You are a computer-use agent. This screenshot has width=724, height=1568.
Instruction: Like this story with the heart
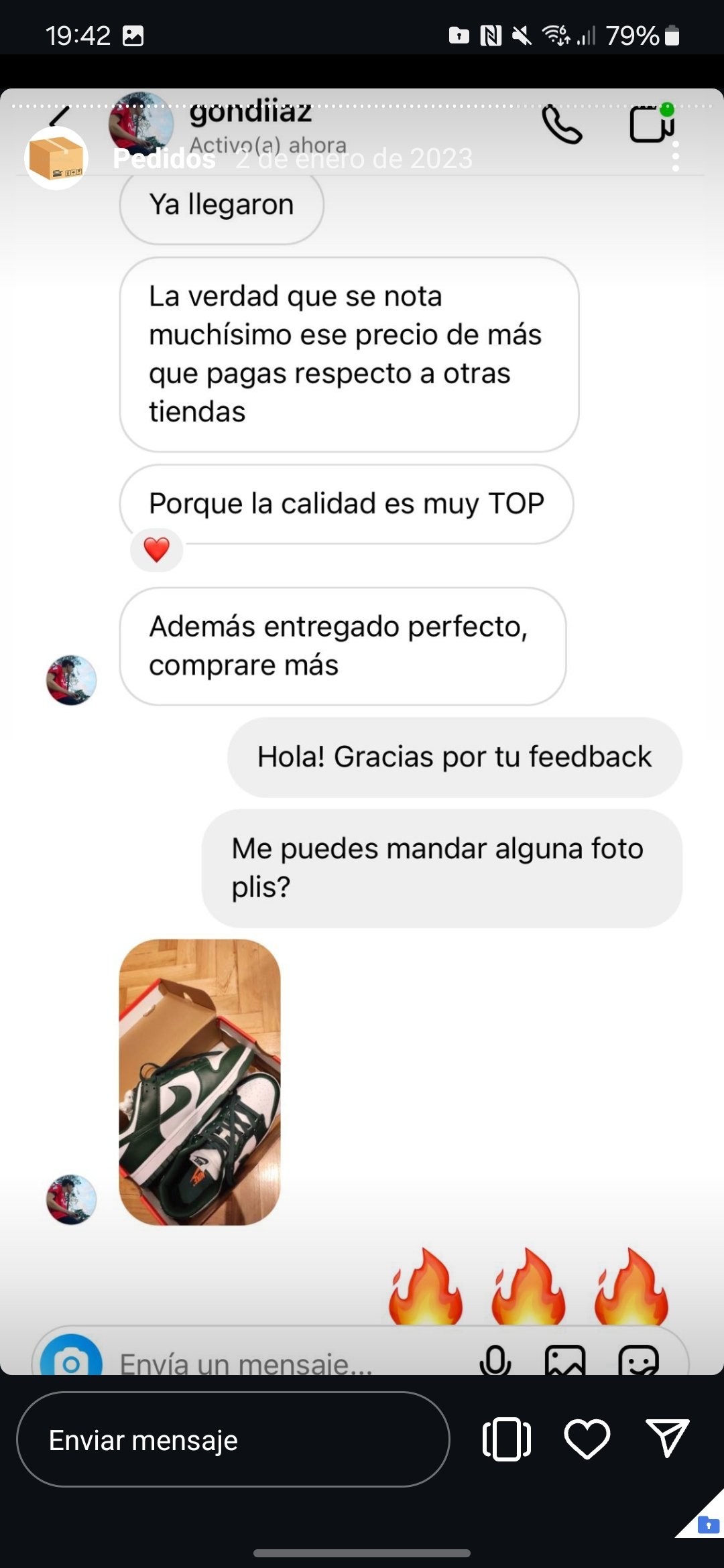point(587,1439)
